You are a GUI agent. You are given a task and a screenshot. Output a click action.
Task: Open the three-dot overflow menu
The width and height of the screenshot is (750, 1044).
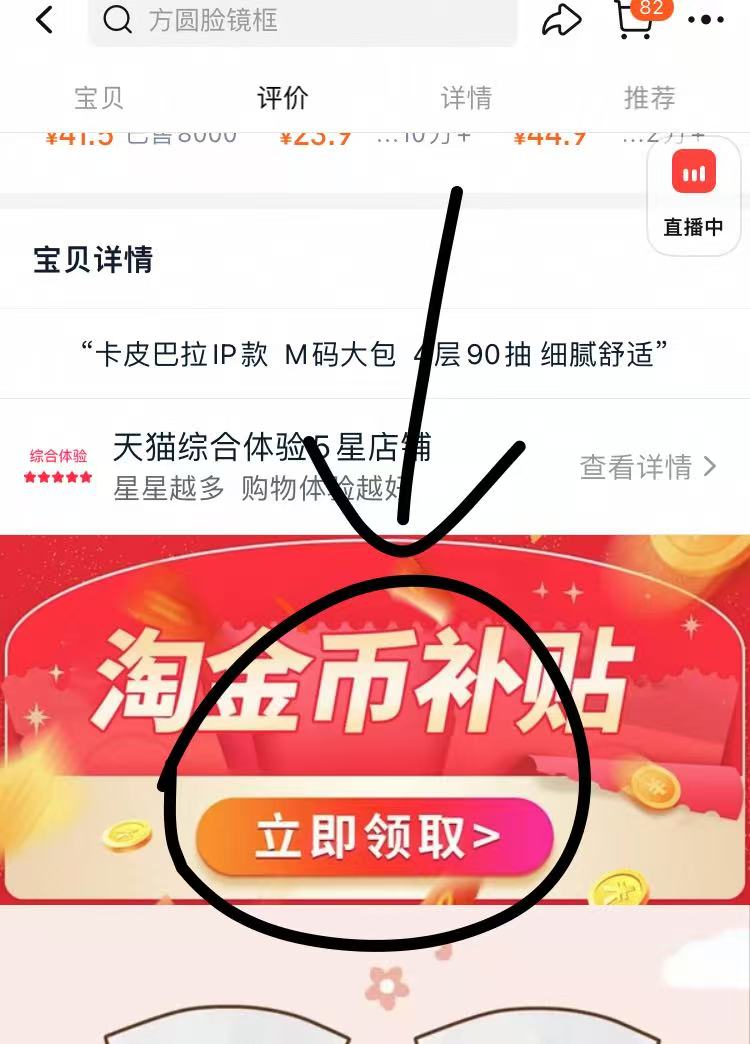pos(706,20)
